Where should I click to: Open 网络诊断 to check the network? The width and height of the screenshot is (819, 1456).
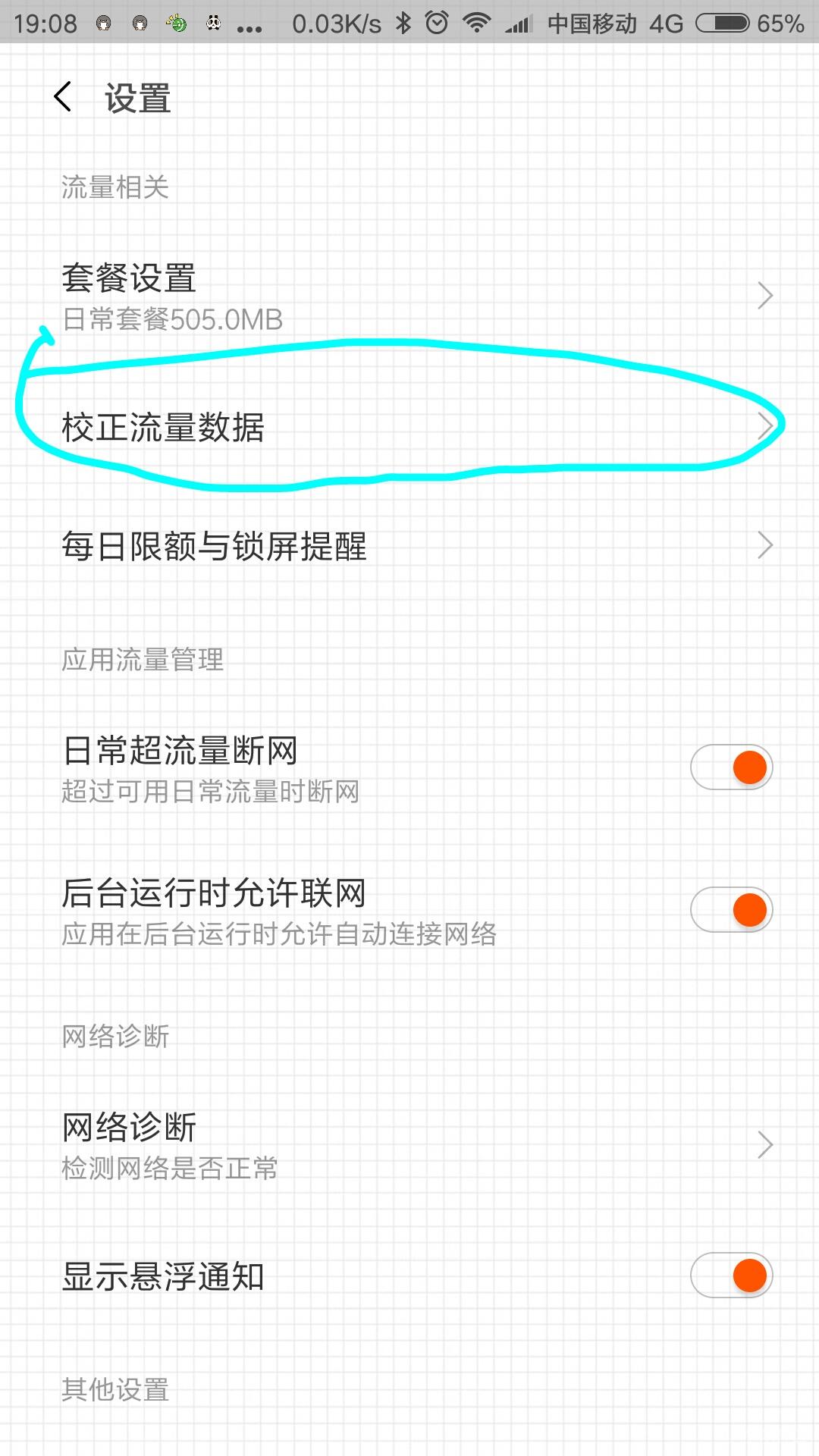(x=409, y=1145)
